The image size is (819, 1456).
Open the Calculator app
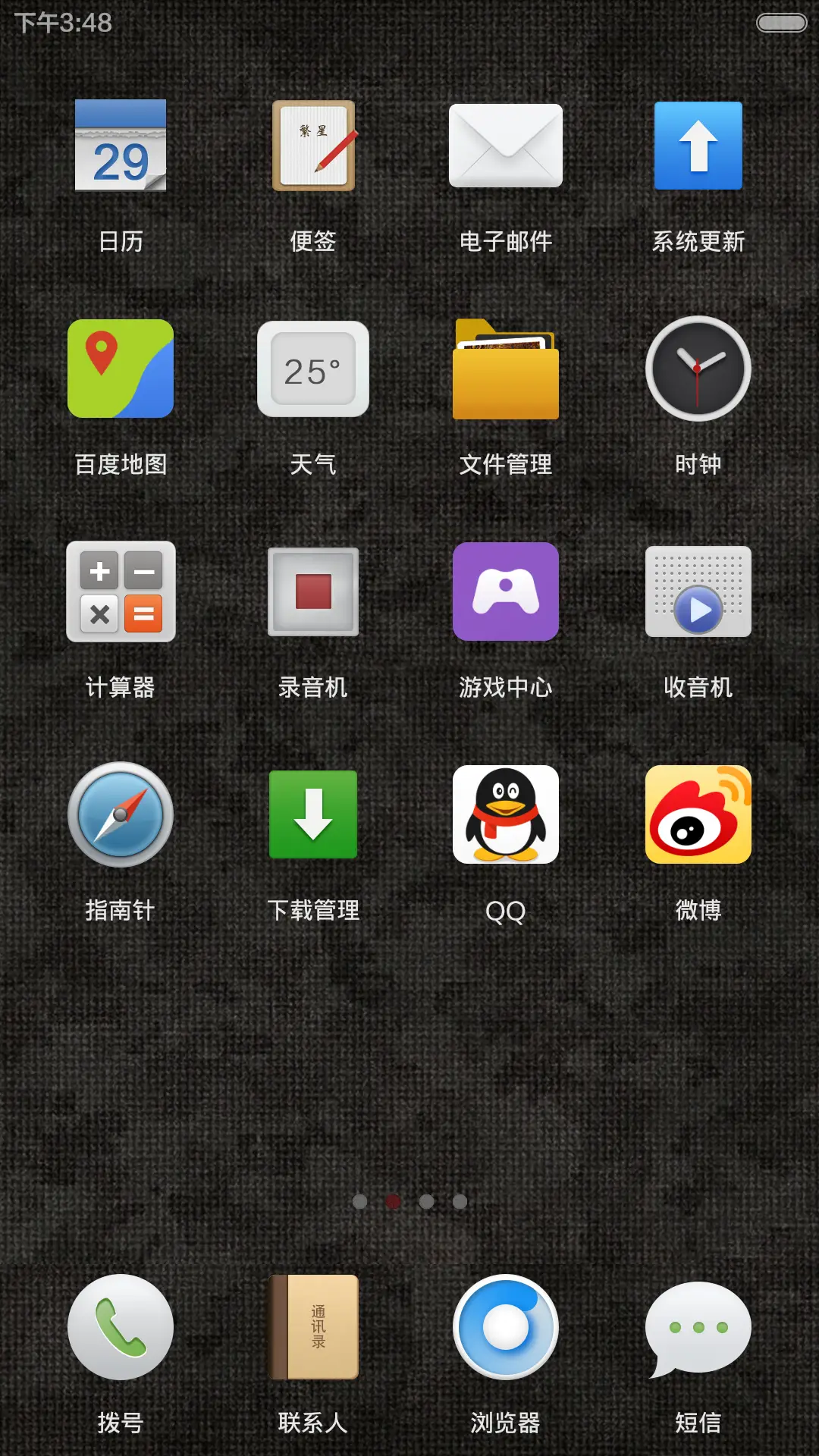tap(121, 592)
